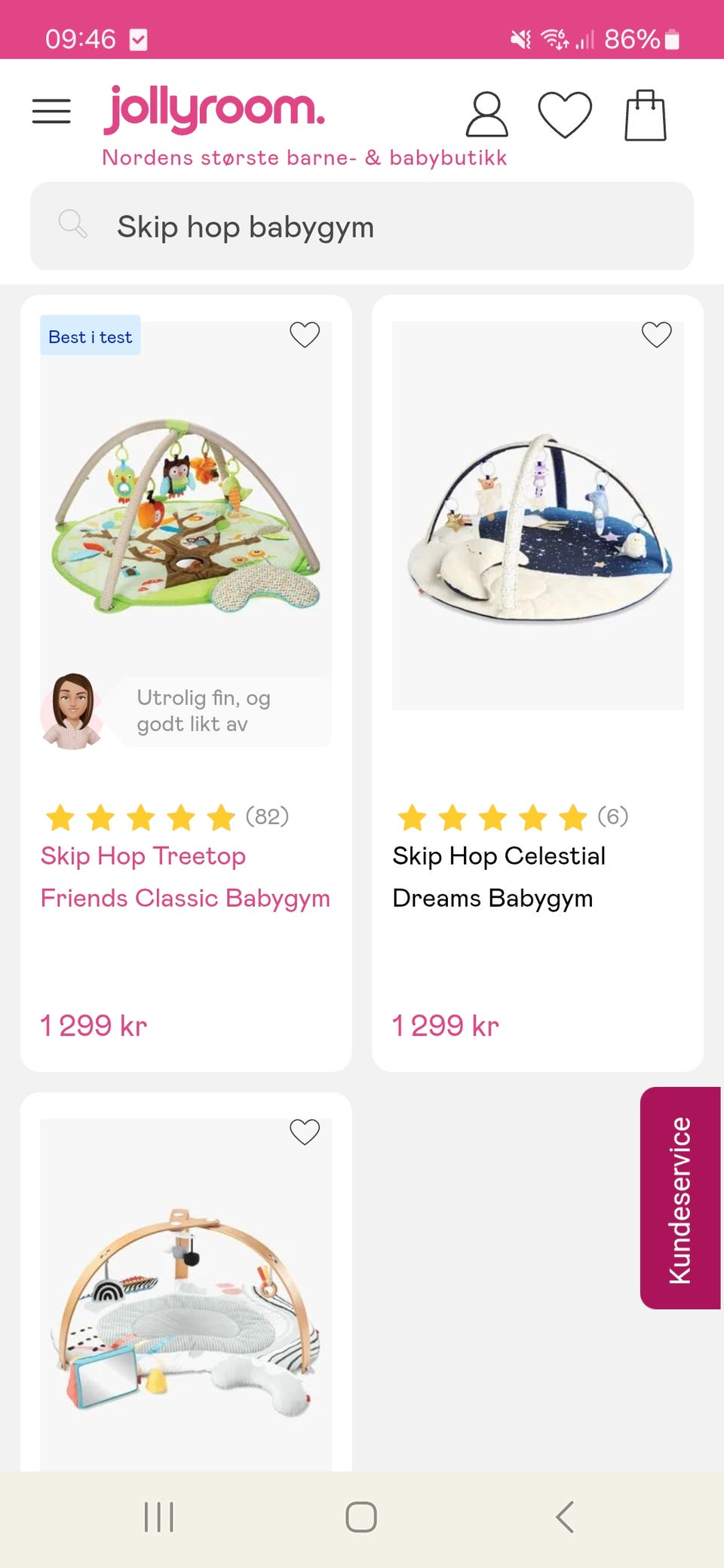The height and width of the screenshot is (1568, 724).
Task: Open your account profile icon
Action: point(486,114)
